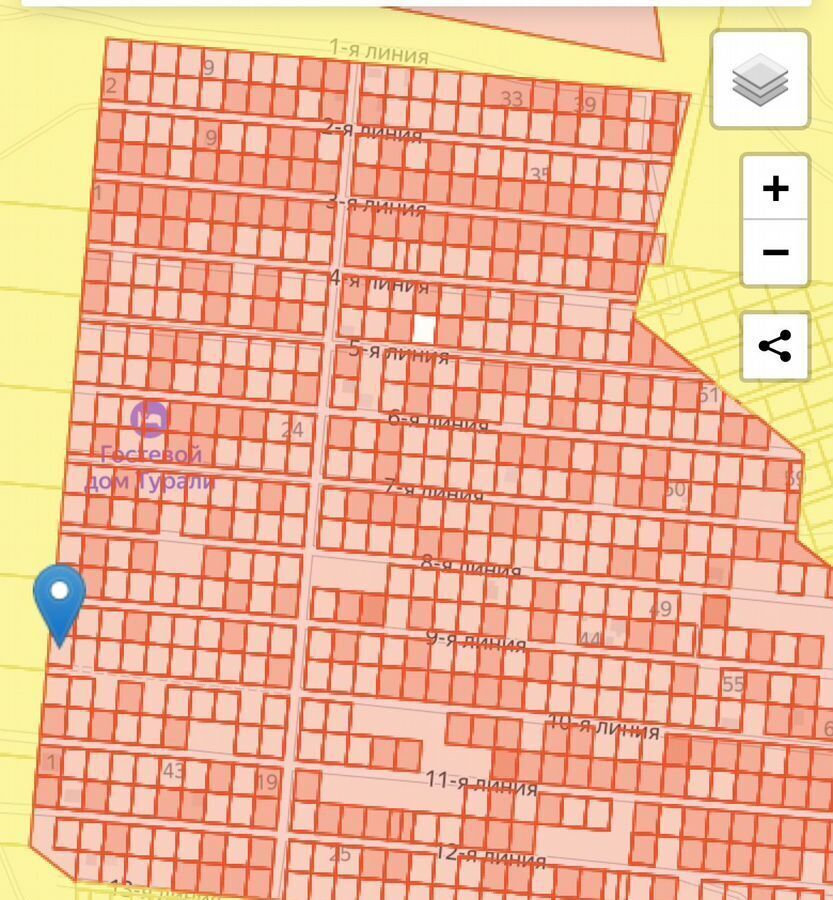The image size is (833, 900).
Task: Open the map layers selector
Action: tap(760, 80)
